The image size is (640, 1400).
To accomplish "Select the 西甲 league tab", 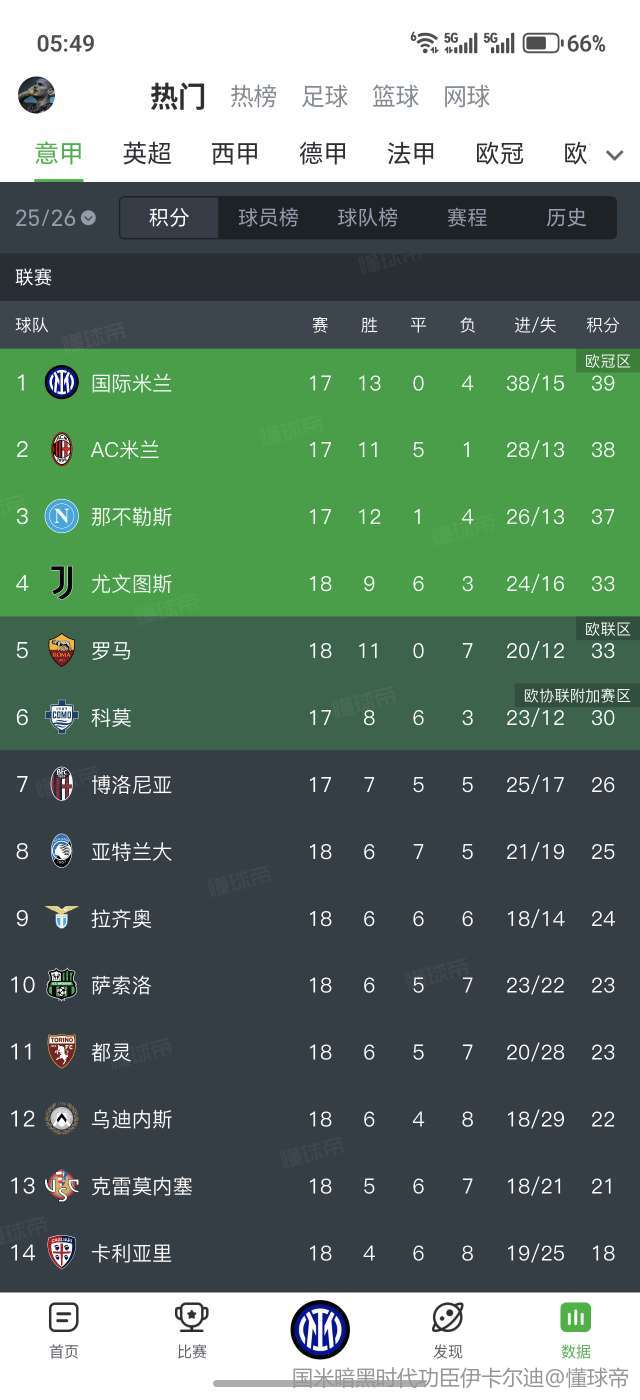I will pos(235,154).
